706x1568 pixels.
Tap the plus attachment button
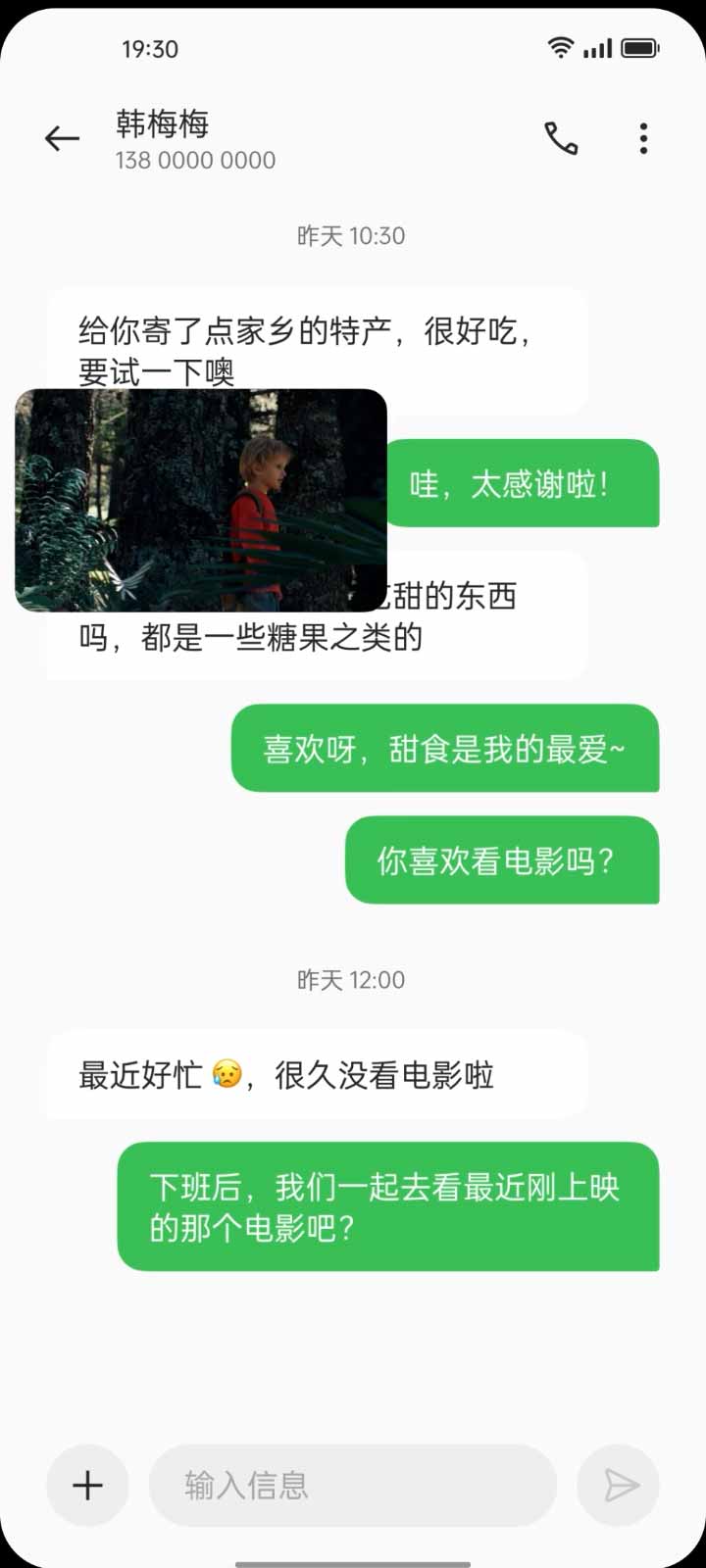coord(87,1486)
